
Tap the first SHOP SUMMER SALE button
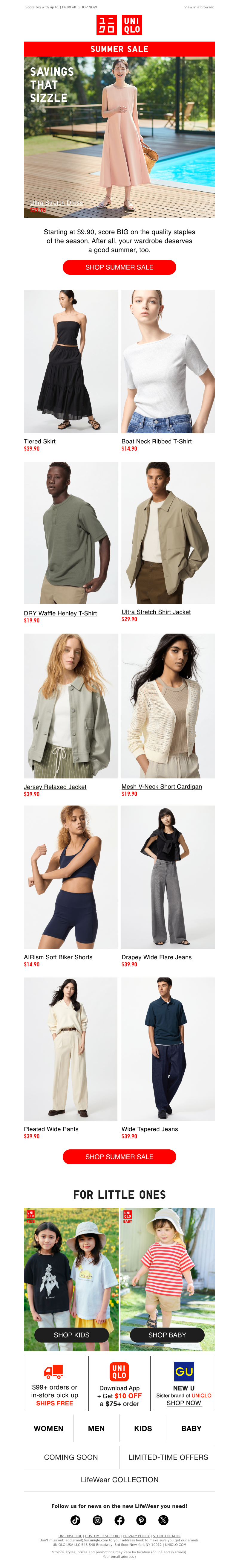[x=119, y=267]
